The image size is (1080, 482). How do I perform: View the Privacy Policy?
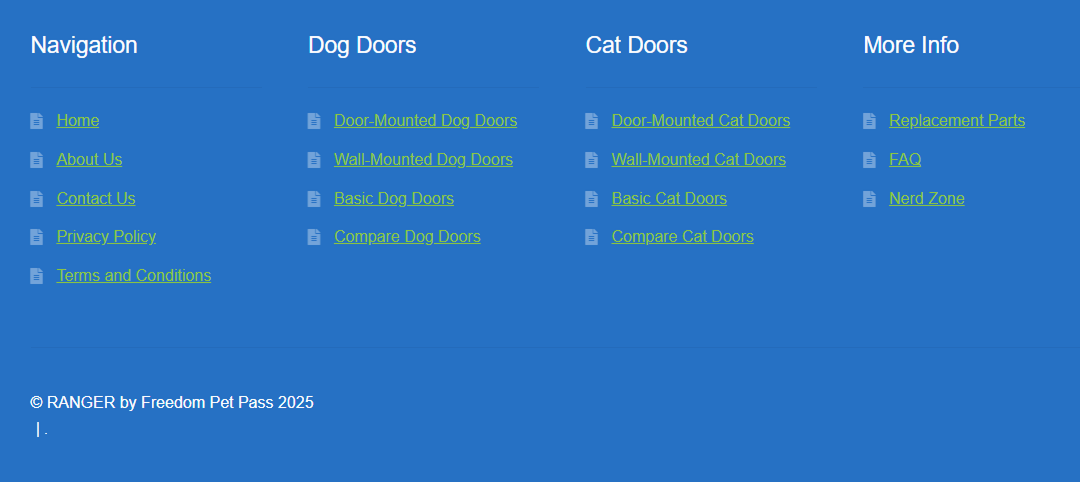tap(106, 237)
